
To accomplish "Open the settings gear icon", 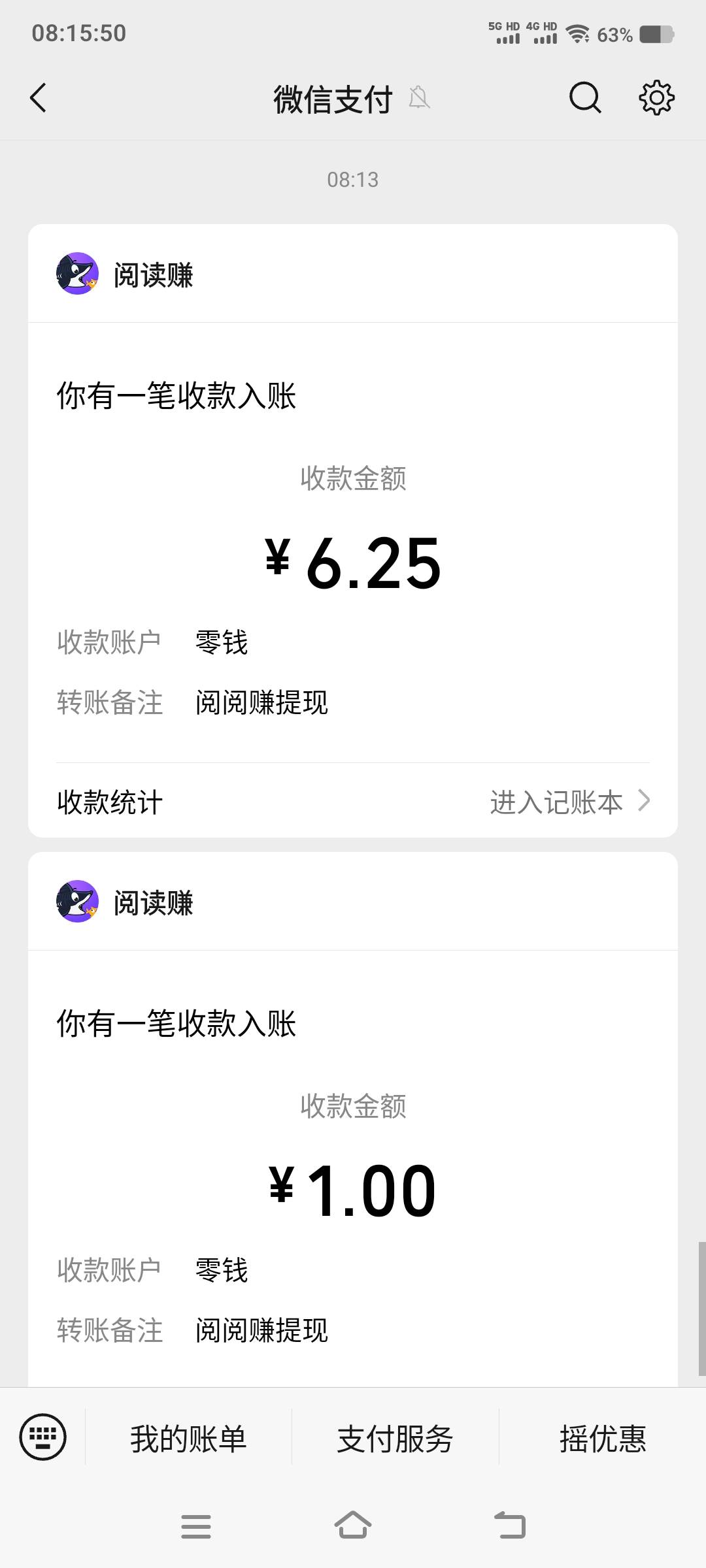I will (x=656, y=98).
